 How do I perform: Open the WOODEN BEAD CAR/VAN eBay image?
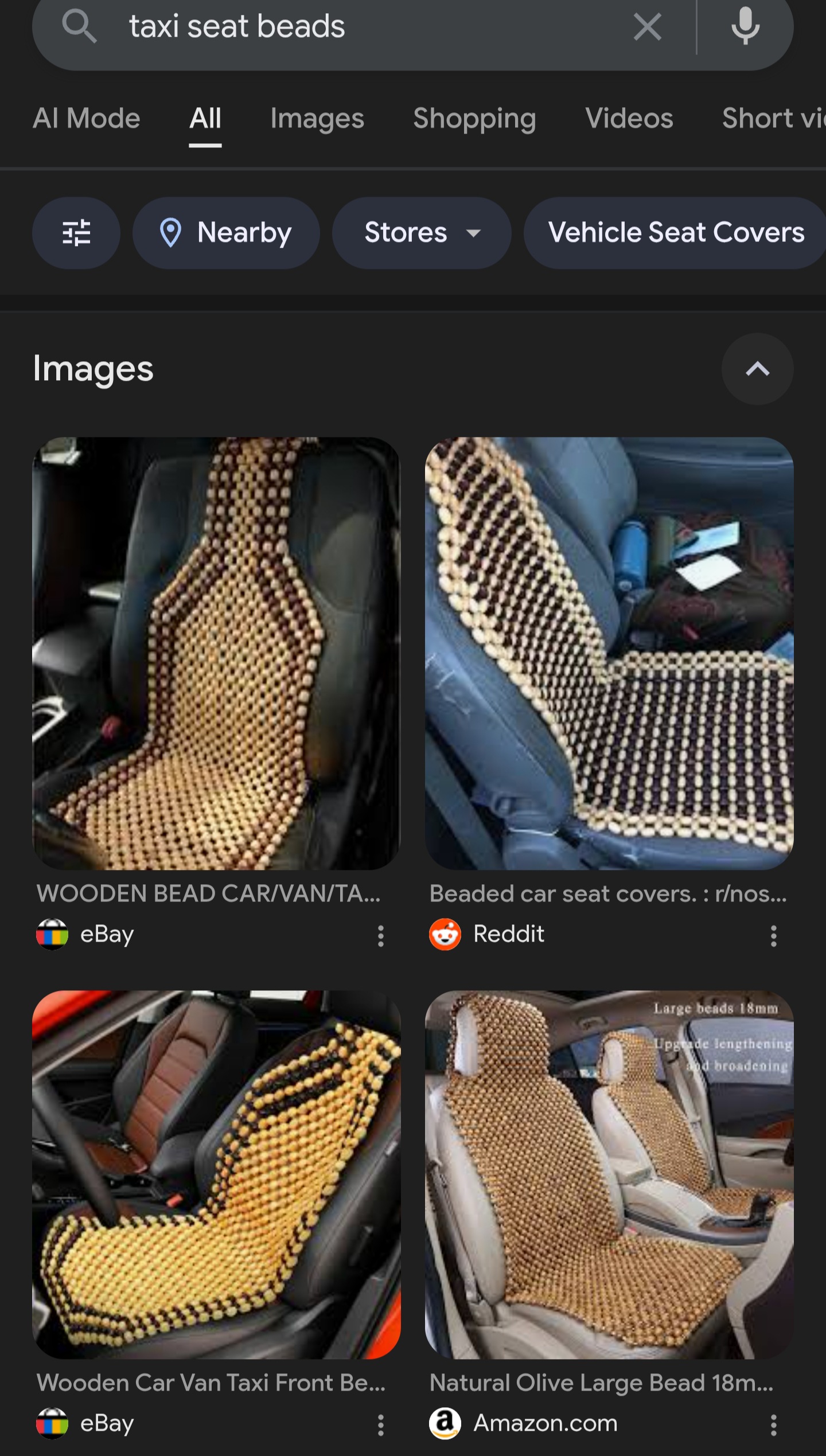point(216,653)
